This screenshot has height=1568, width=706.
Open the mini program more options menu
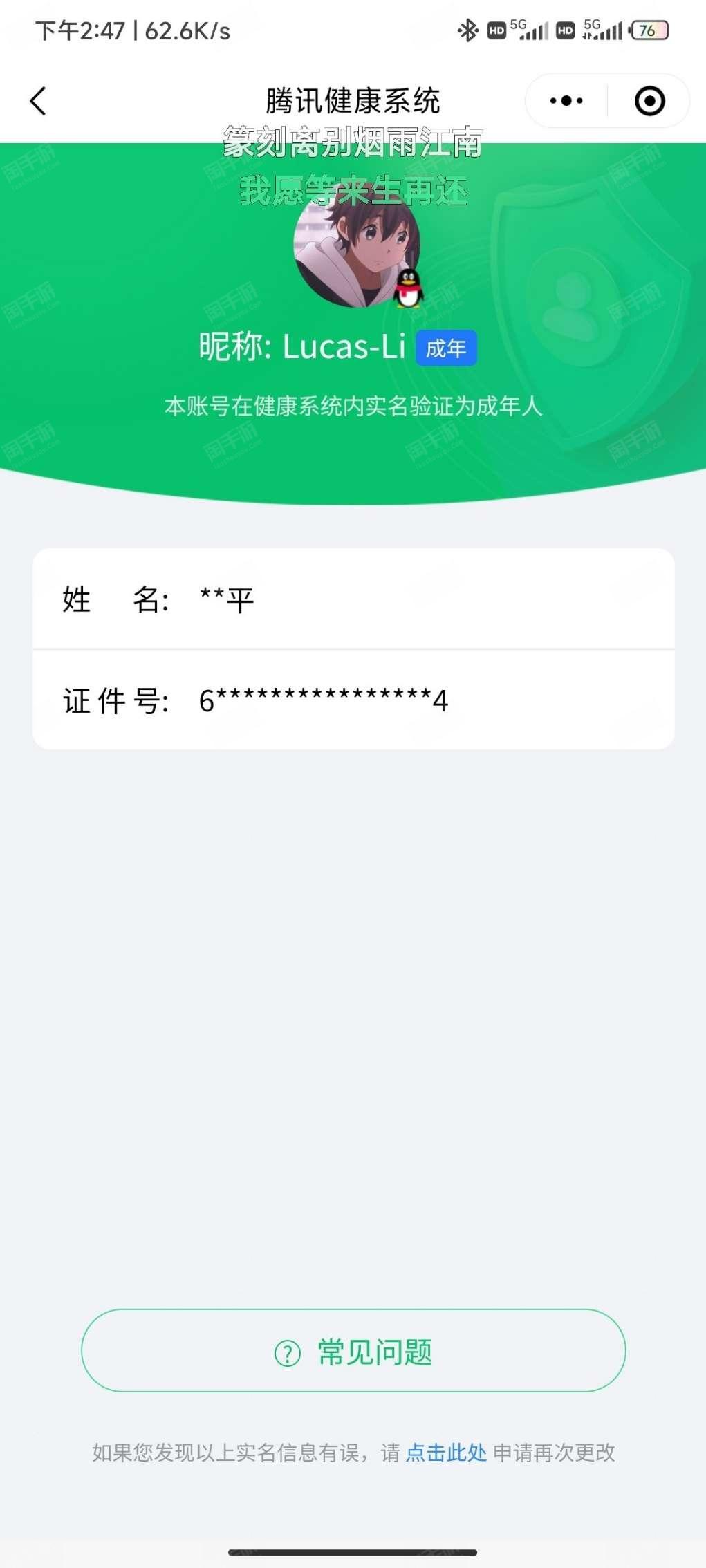pos(566,101)
